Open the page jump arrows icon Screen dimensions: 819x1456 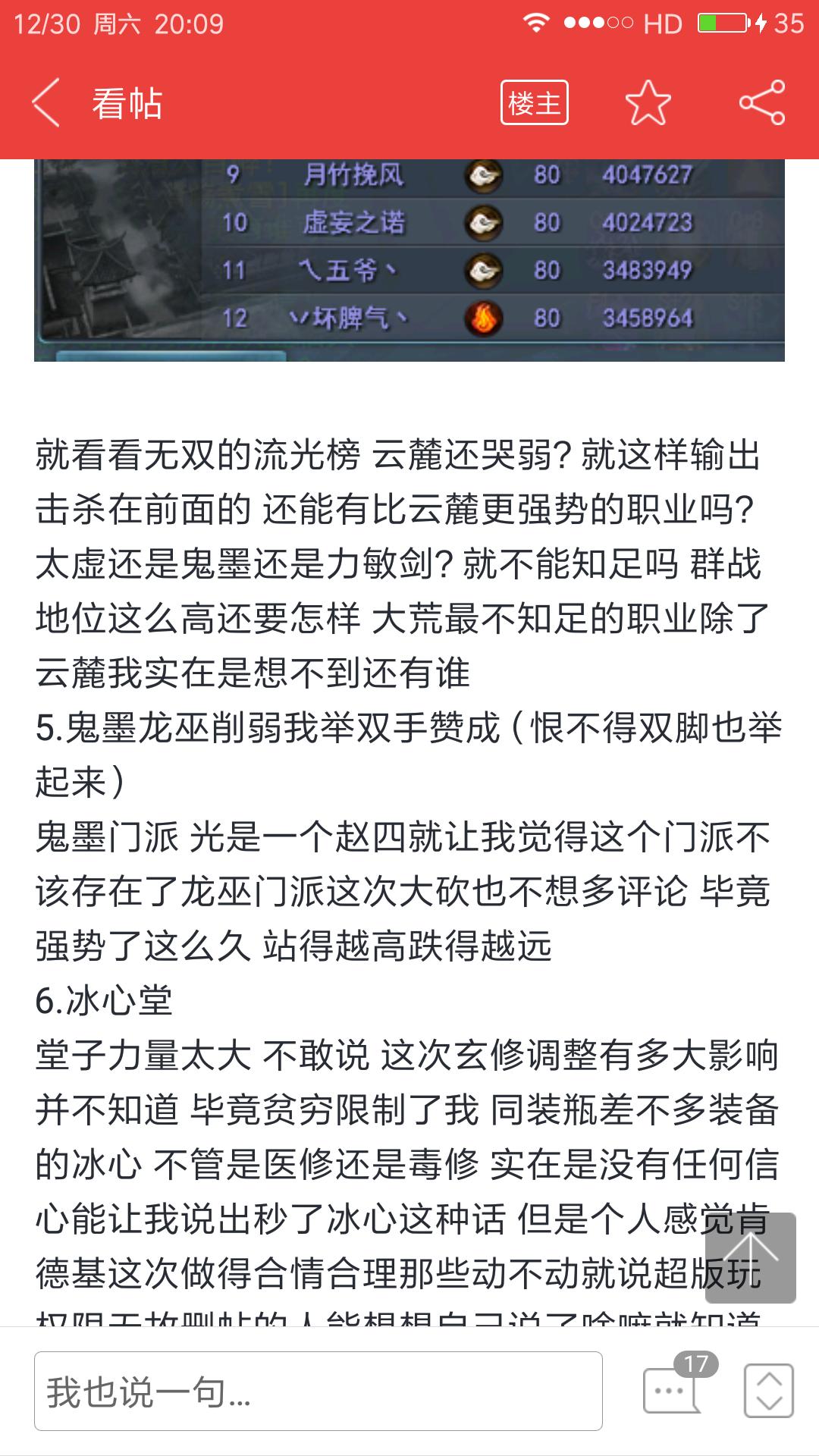pyautogui.click(x=769, y=1391)
